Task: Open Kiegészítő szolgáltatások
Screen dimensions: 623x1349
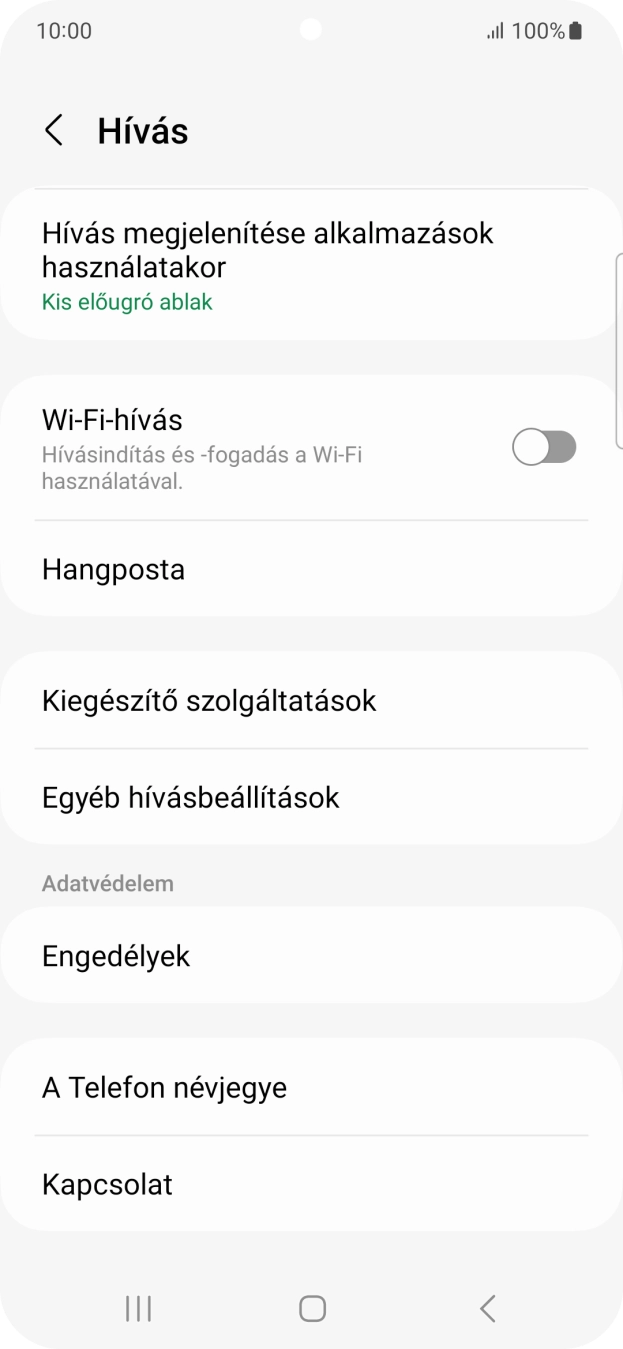Action: (x=310, y=700)
